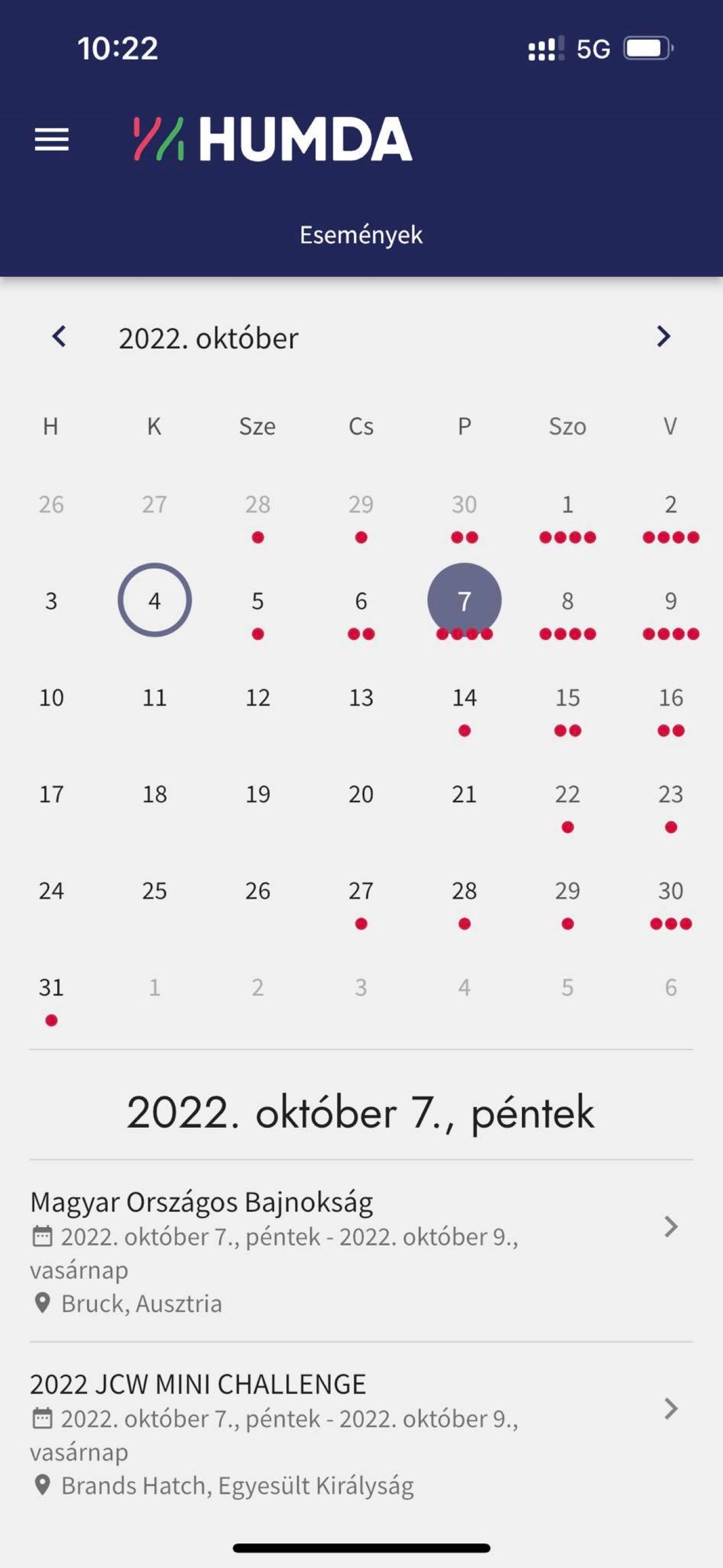Viewport: 723px width, 1568px height.
Task: Go to the next month
Action: click(x=664, y=336)
